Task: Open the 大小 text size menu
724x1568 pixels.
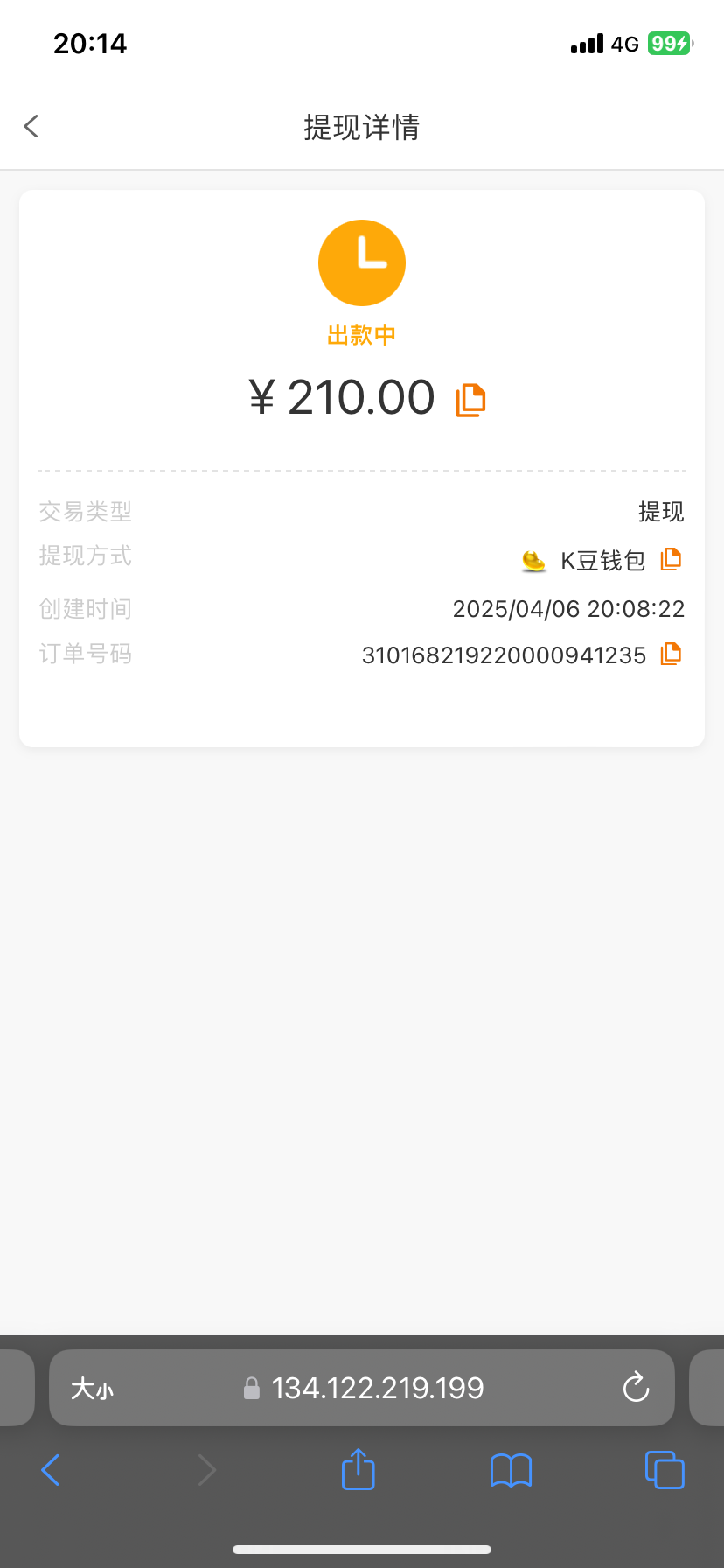Action: click(92, 1389)
